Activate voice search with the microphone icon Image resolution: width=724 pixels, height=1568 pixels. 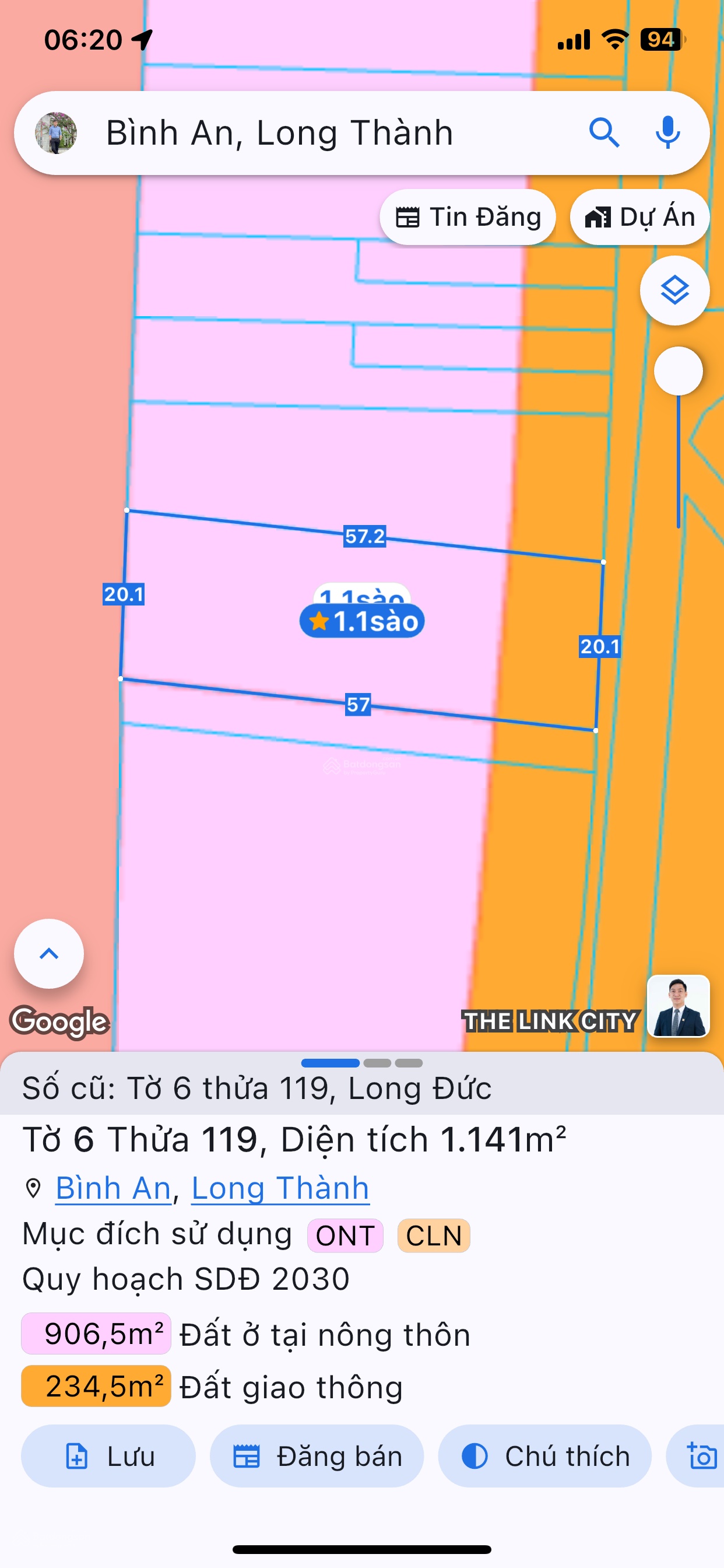[668, 132]
